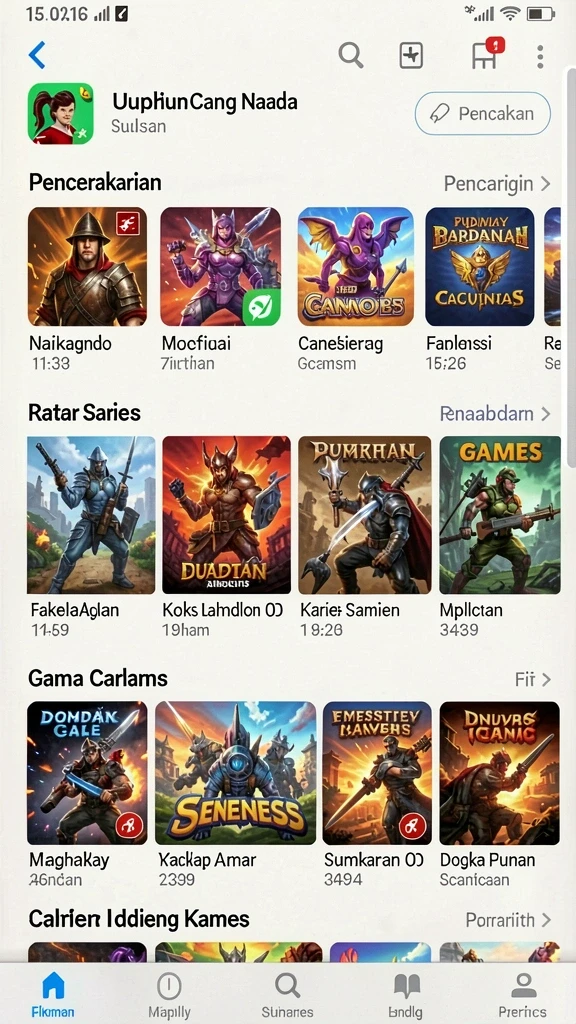Viewport: 576px width, 1024px height.
Task: Switch to the Sunanes search tab
Action: pyautogui.click(x=287, y=995)
